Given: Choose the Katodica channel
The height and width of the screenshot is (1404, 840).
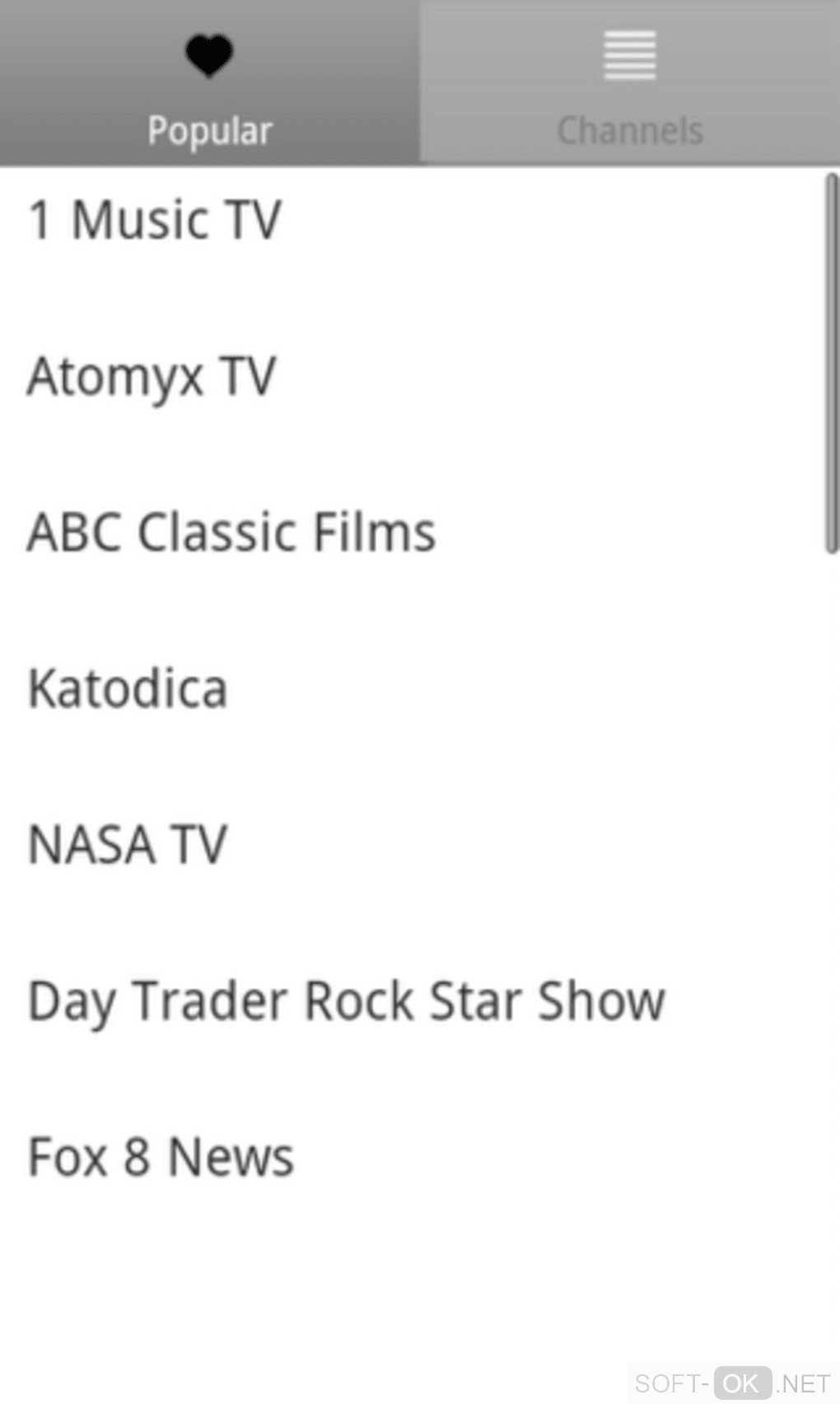Looking at the screenshot, I should tap(128, 688).
